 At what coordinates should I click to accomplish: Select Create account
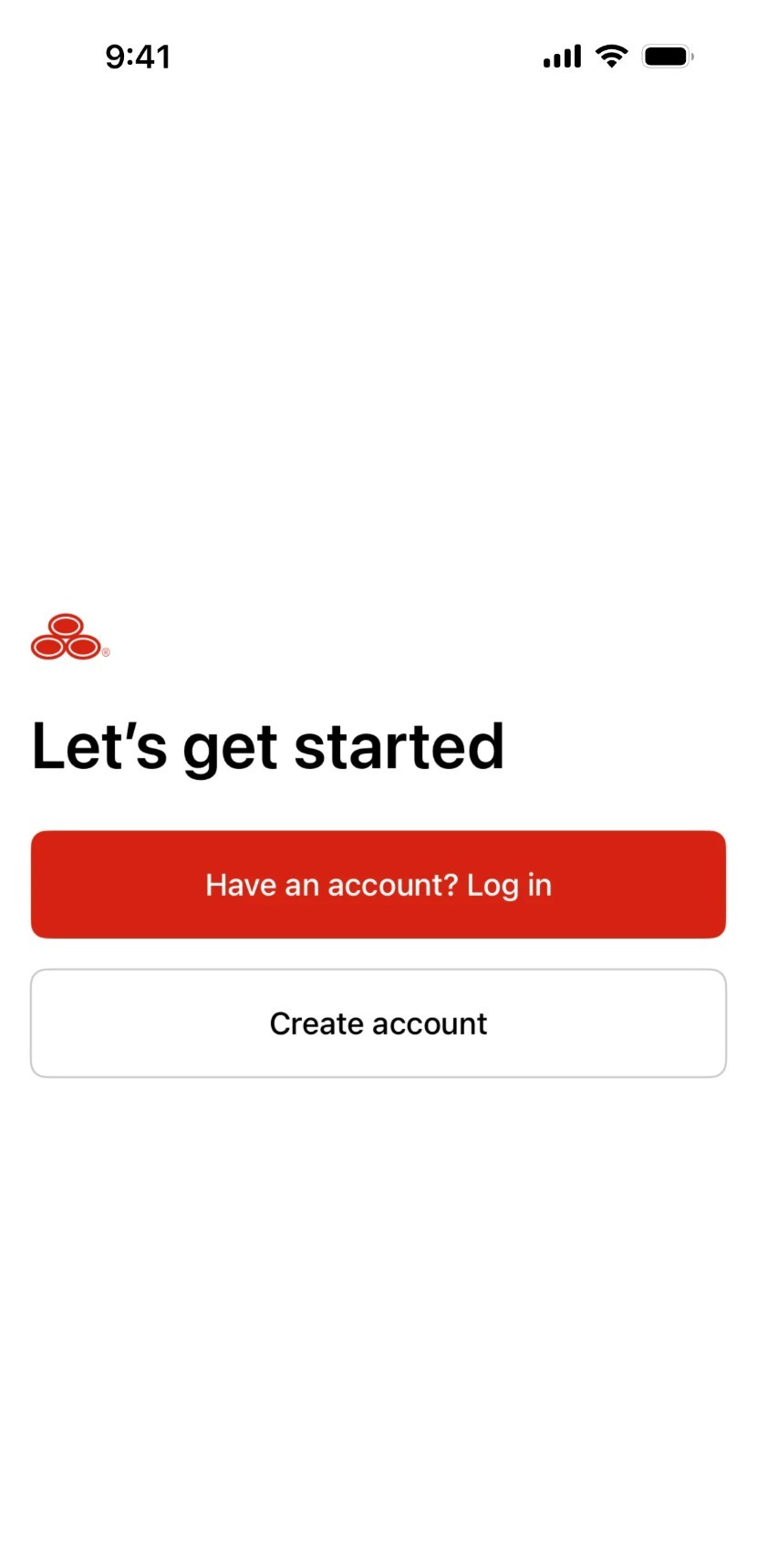pos(378,1023)
